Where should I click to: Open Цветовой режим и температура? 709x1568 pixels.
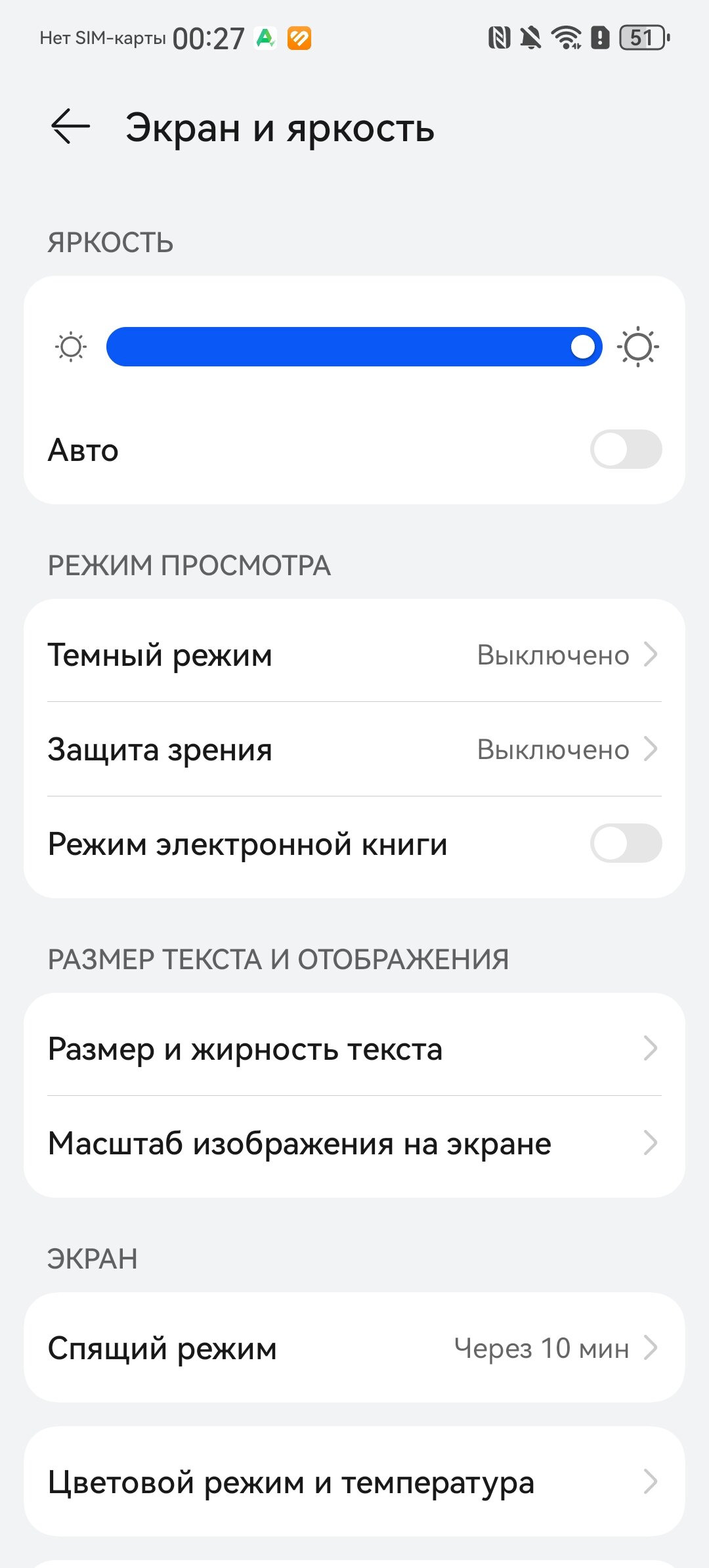tap(354, 1482)
